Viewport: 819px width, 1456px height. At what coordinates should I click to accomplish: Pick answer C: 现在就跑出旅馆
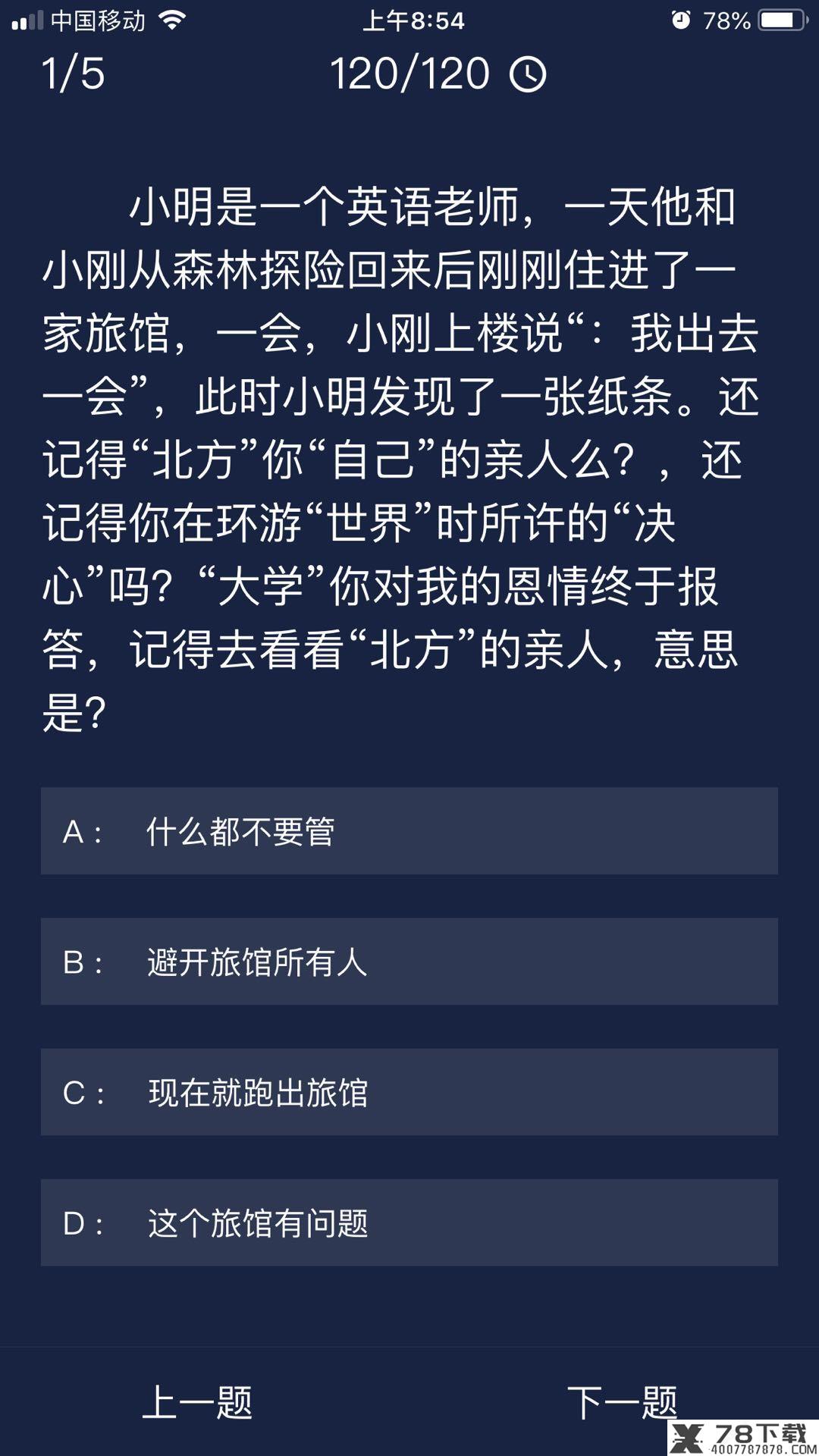click(409, 1092)
